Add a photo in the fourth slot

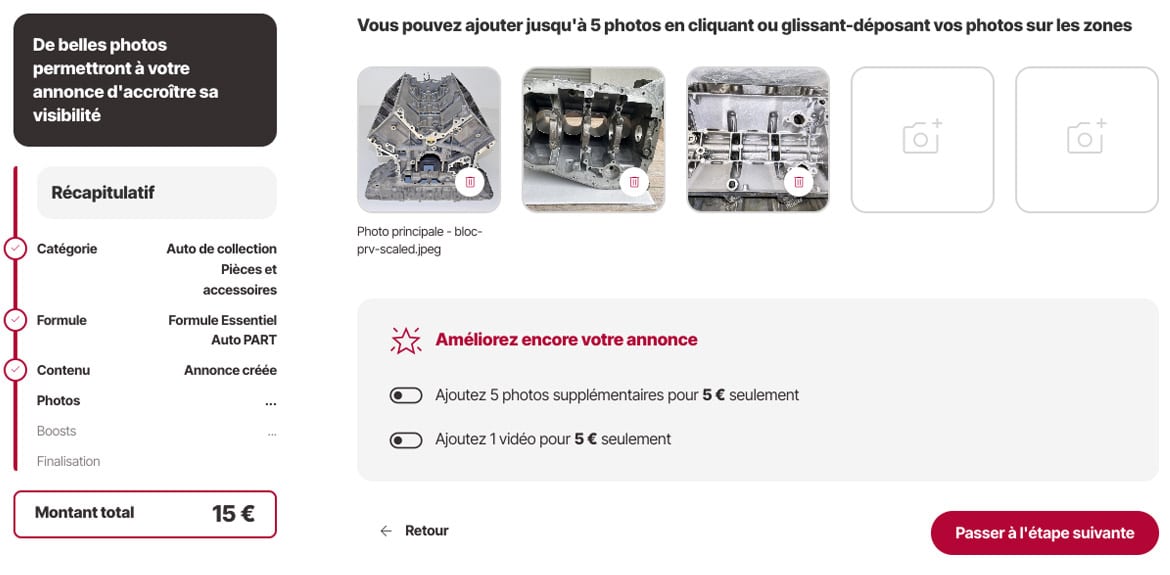pos(922,139)
